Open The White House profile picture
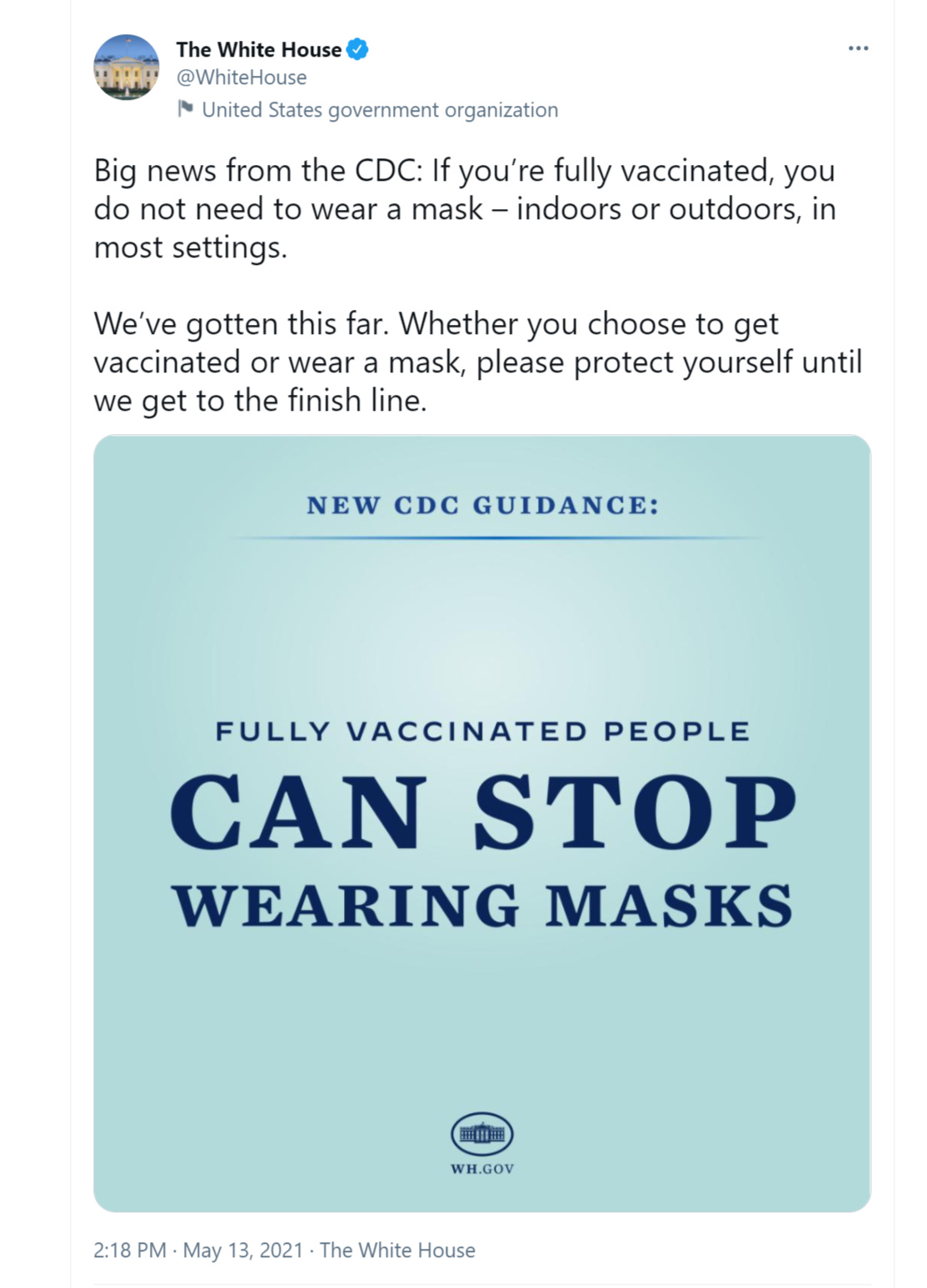 click(x=127, y=67)
